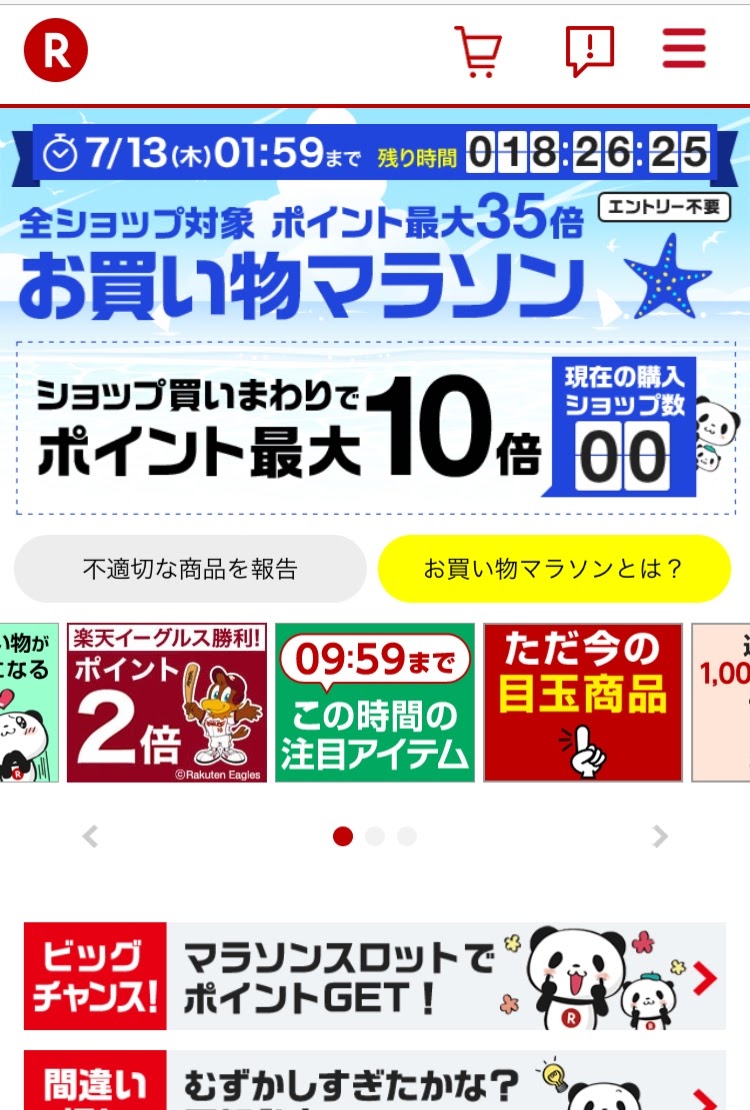Image resolution: width=750 pixels, height=1110 pixels.
Task: Open この時間の注目アイテム tile
Action: (375, 703)
